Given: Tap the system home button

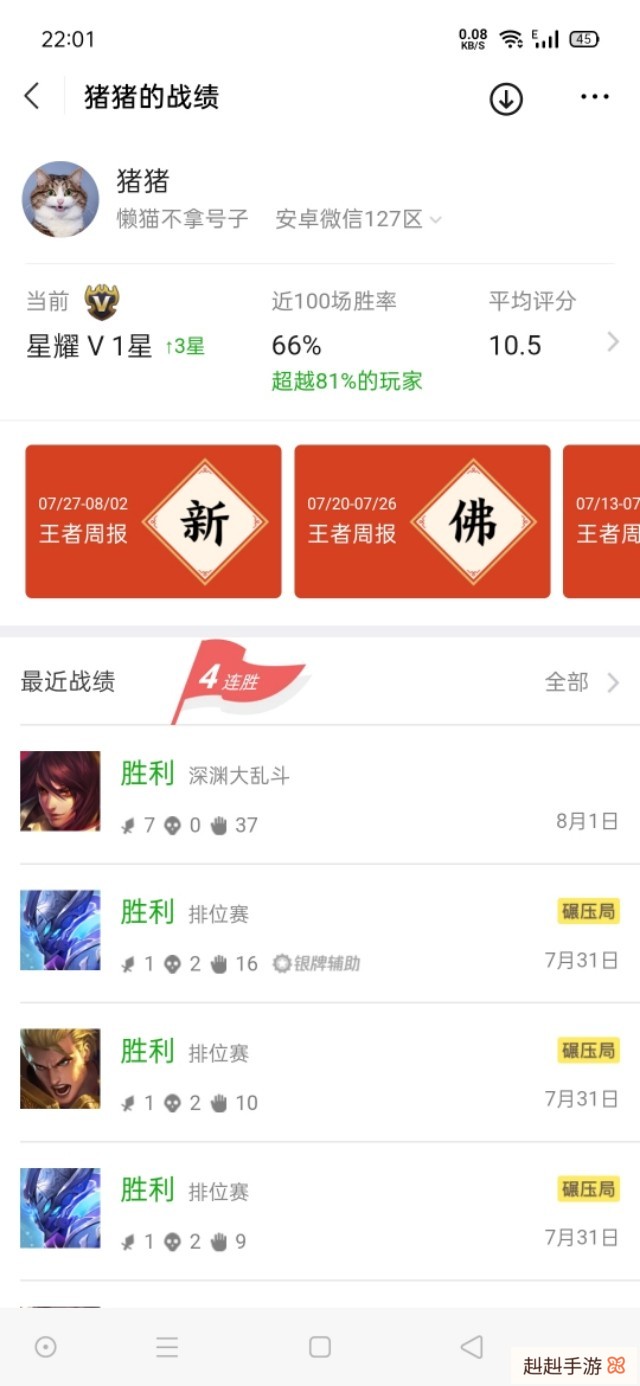Looking at the screenshot, I should pyautogui.click(x=320, y=1347).
